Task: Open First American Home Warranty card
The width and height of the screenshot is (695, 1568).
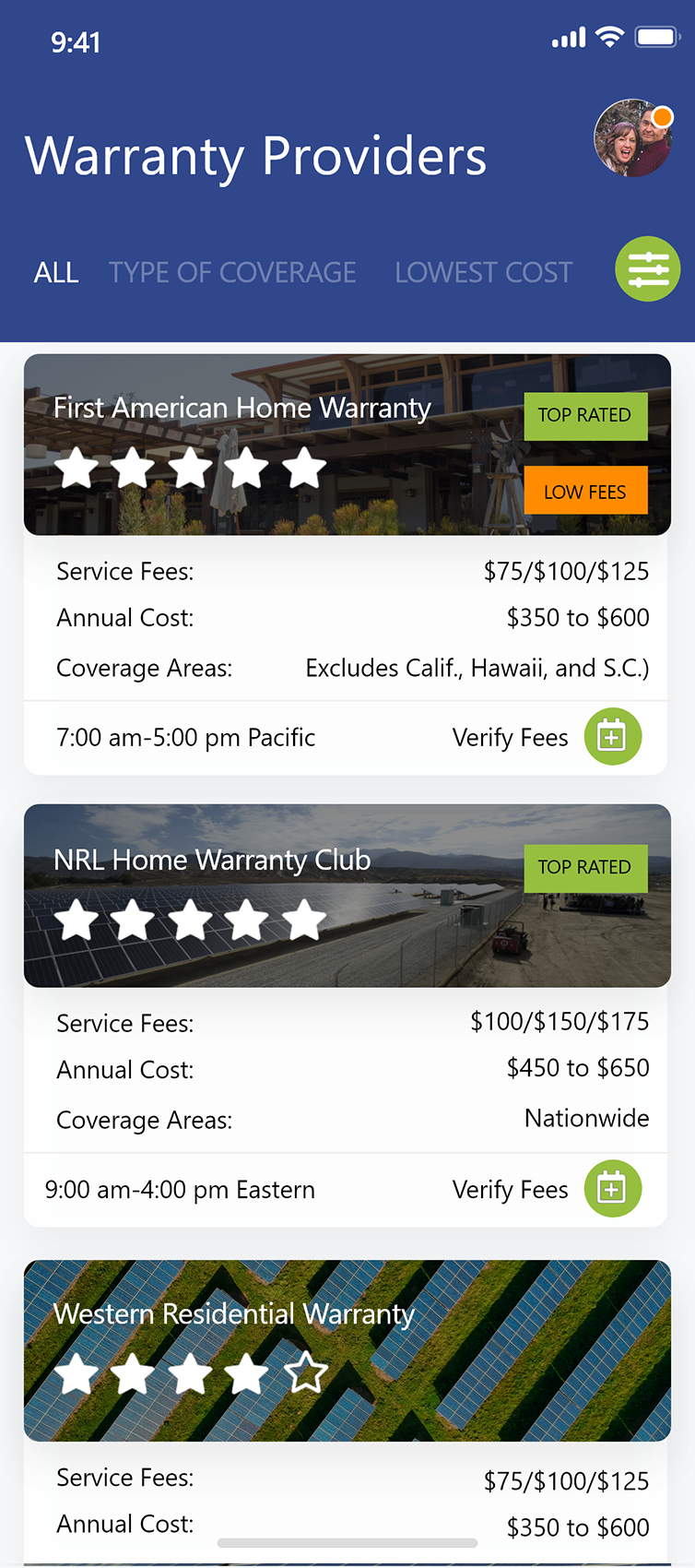Action: pos(242,408)
